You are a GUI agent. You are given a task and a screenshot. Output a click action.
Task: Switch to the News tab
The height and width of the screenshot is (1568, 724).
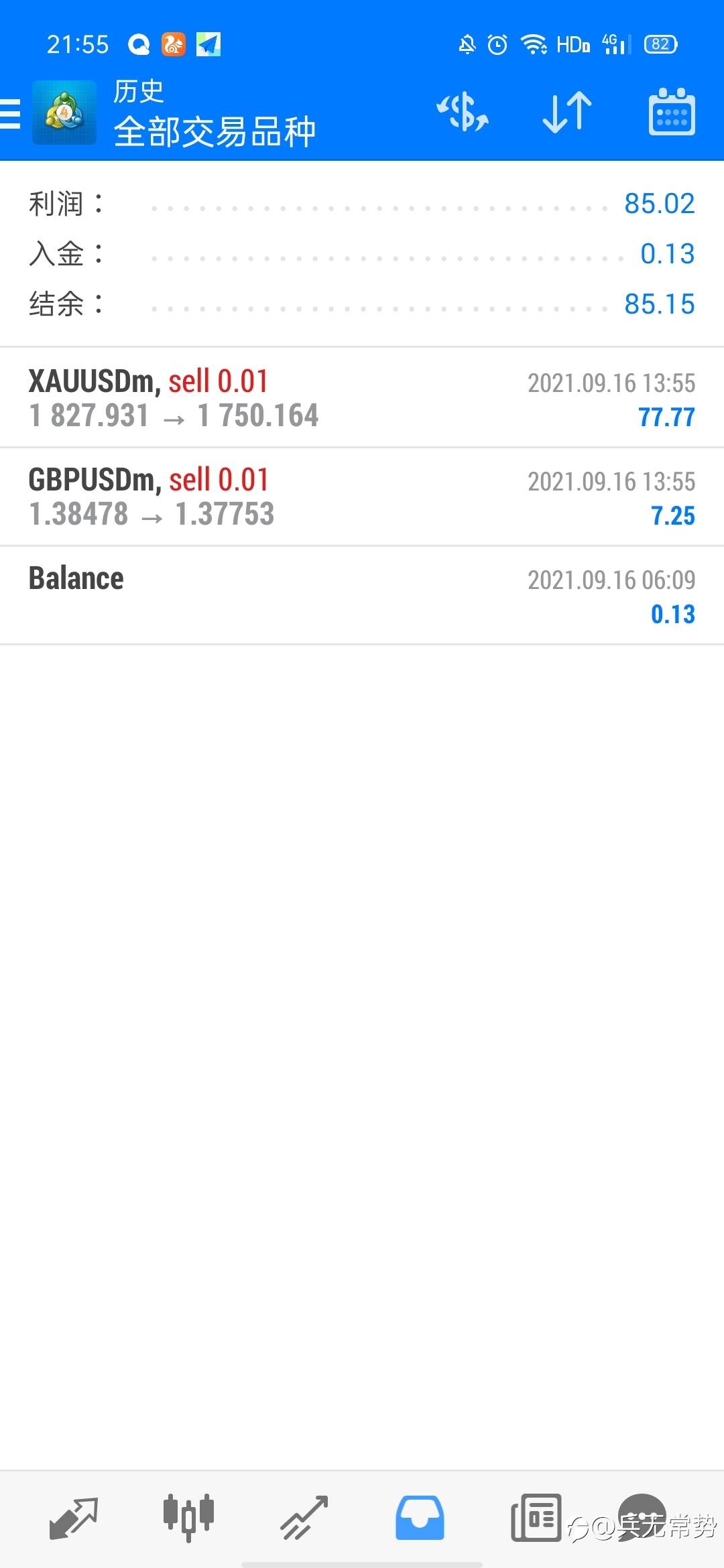click(x=536, y=1518)
